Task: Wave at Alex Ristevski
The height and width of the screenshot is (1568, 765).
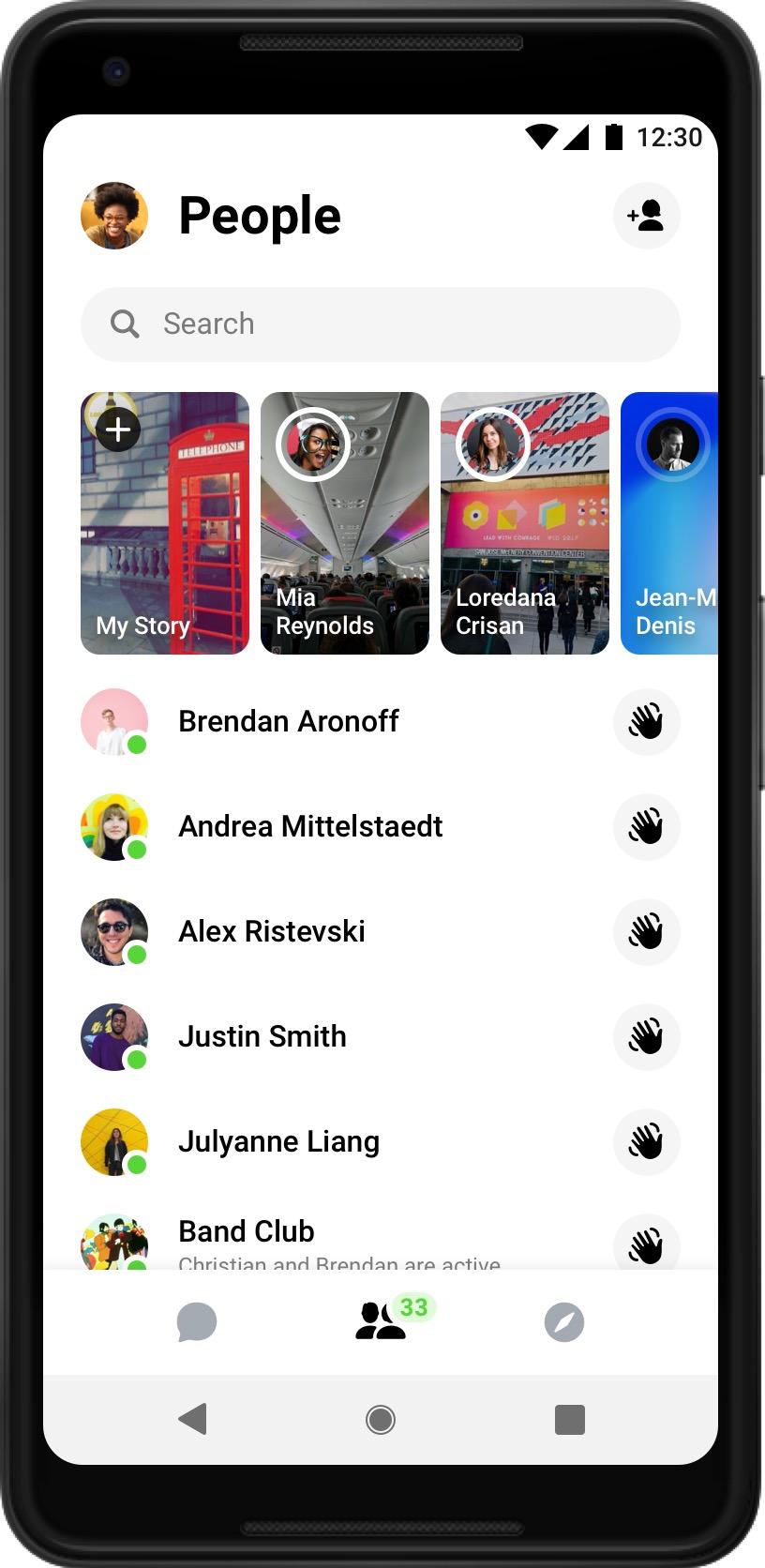Action: pos(646,931)
